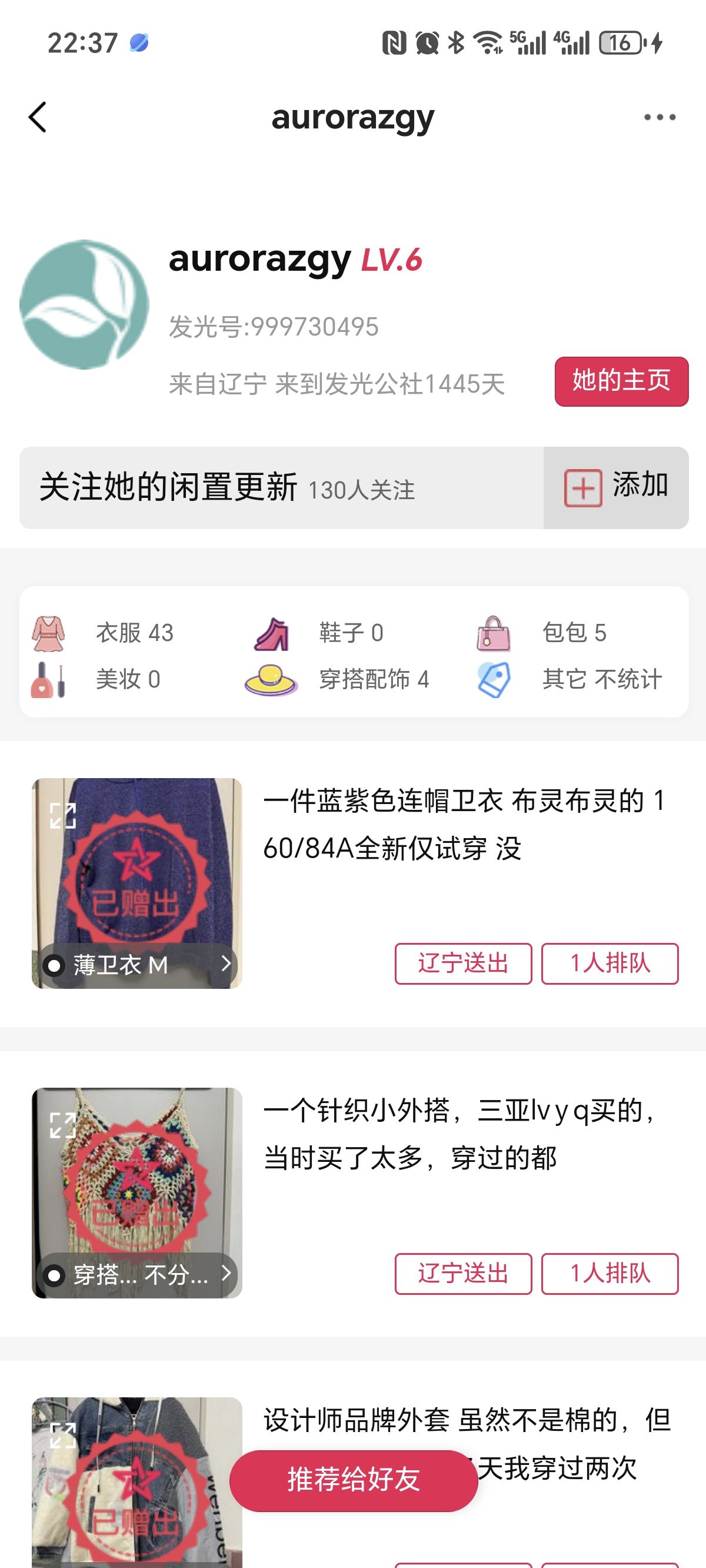Open the designer jacket item photo

[x=137, y=1479]
